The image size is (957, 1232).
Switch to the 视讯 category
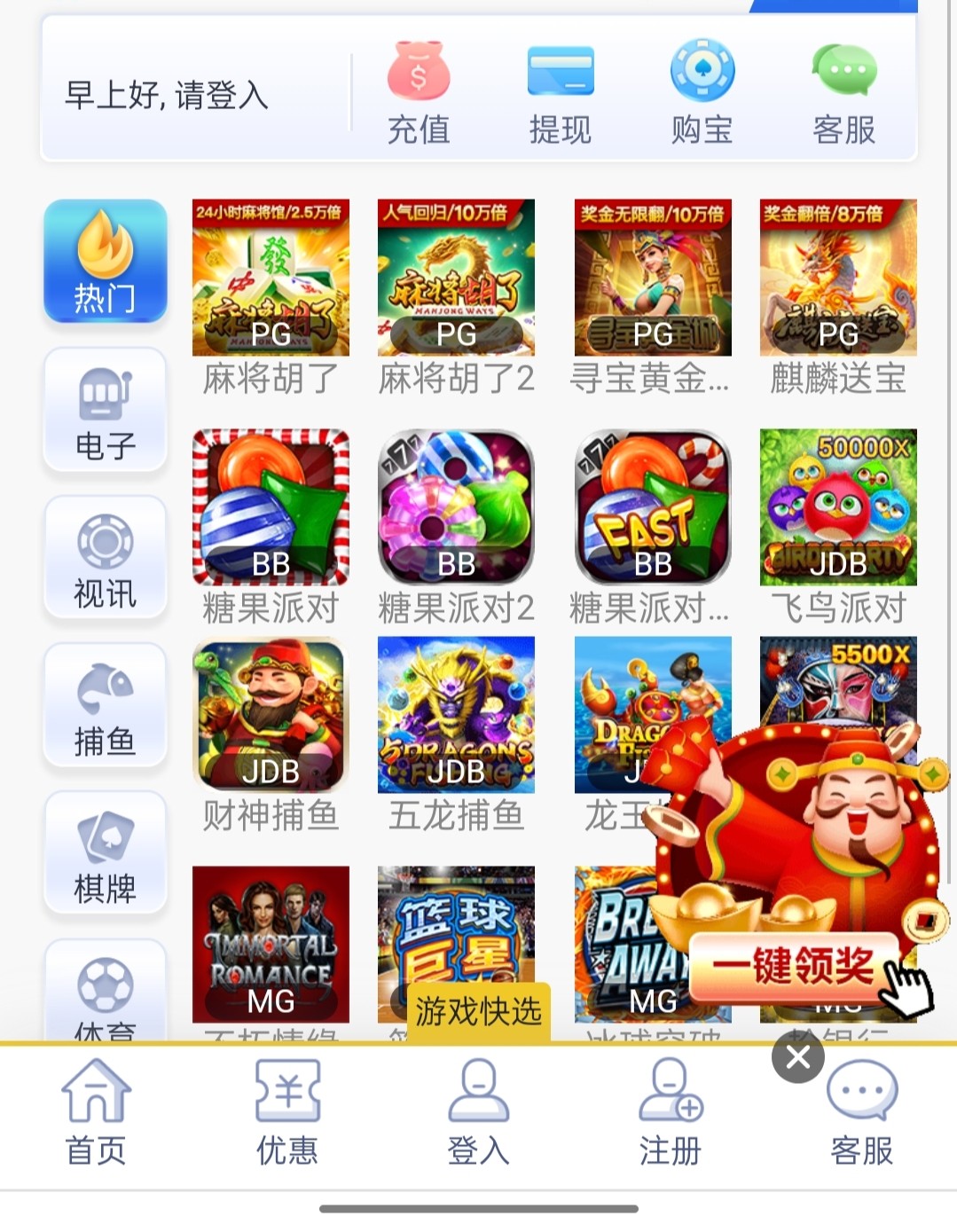[x=106, y=558]
